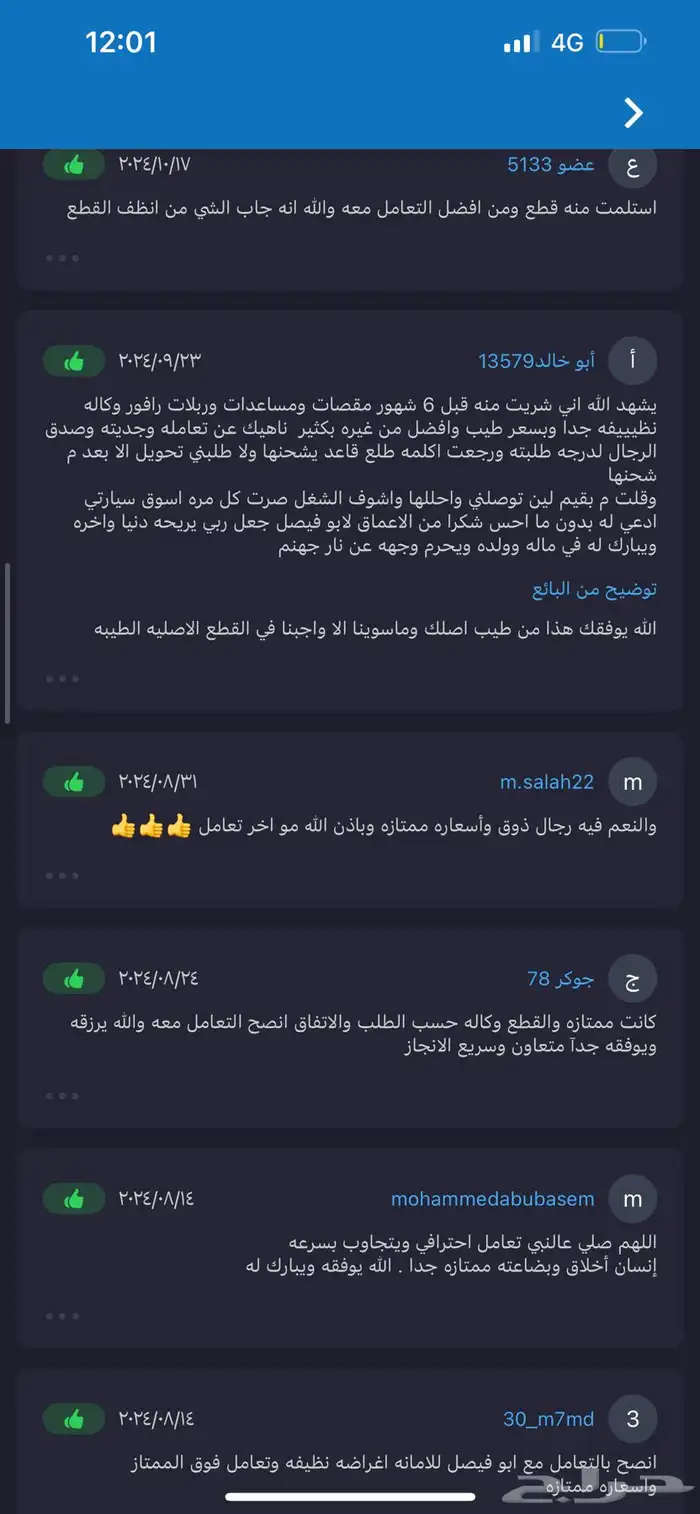The image size is (700, 1514).
Task: Open the profile of عضو 5133
Action: [x=551, y=165]
